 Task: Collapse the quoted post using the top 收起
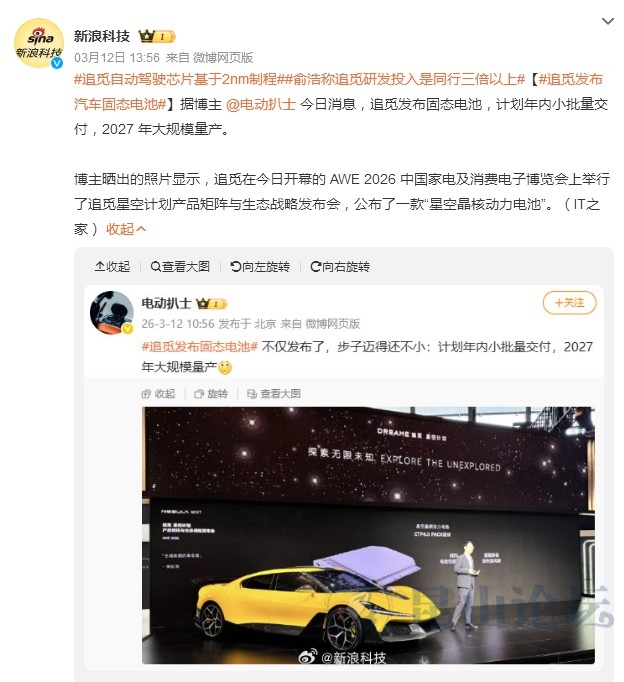(112, 267)
